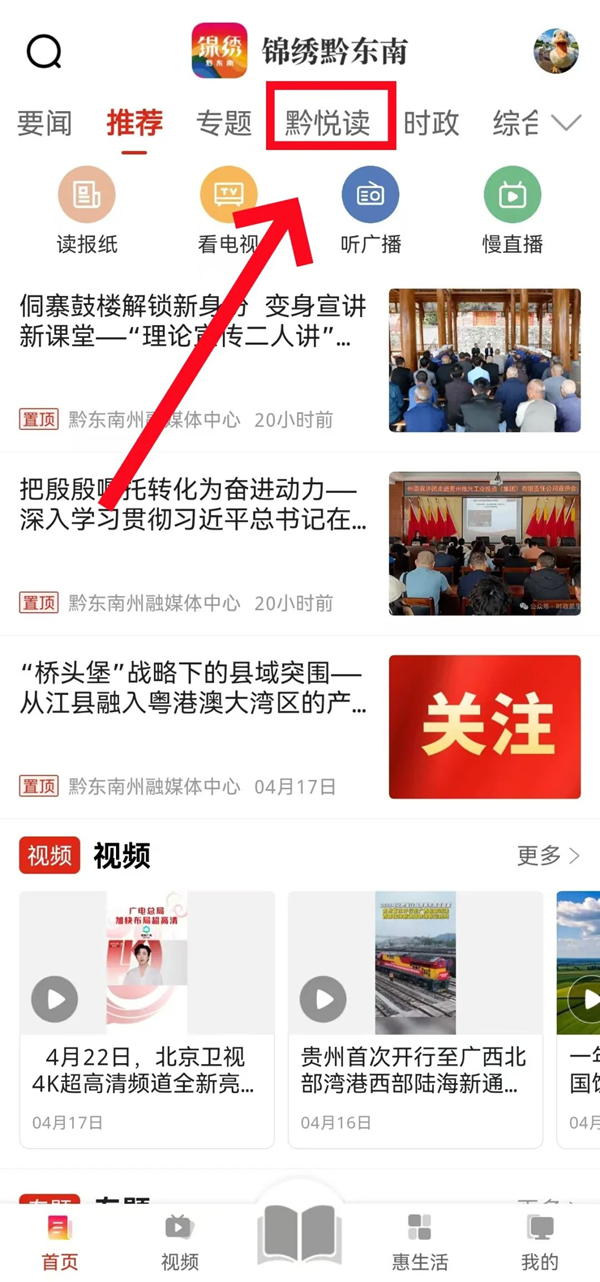Open 慢直播 shortcut
This screenshot has width=600, height=1282.
click(x=512, y=211)
